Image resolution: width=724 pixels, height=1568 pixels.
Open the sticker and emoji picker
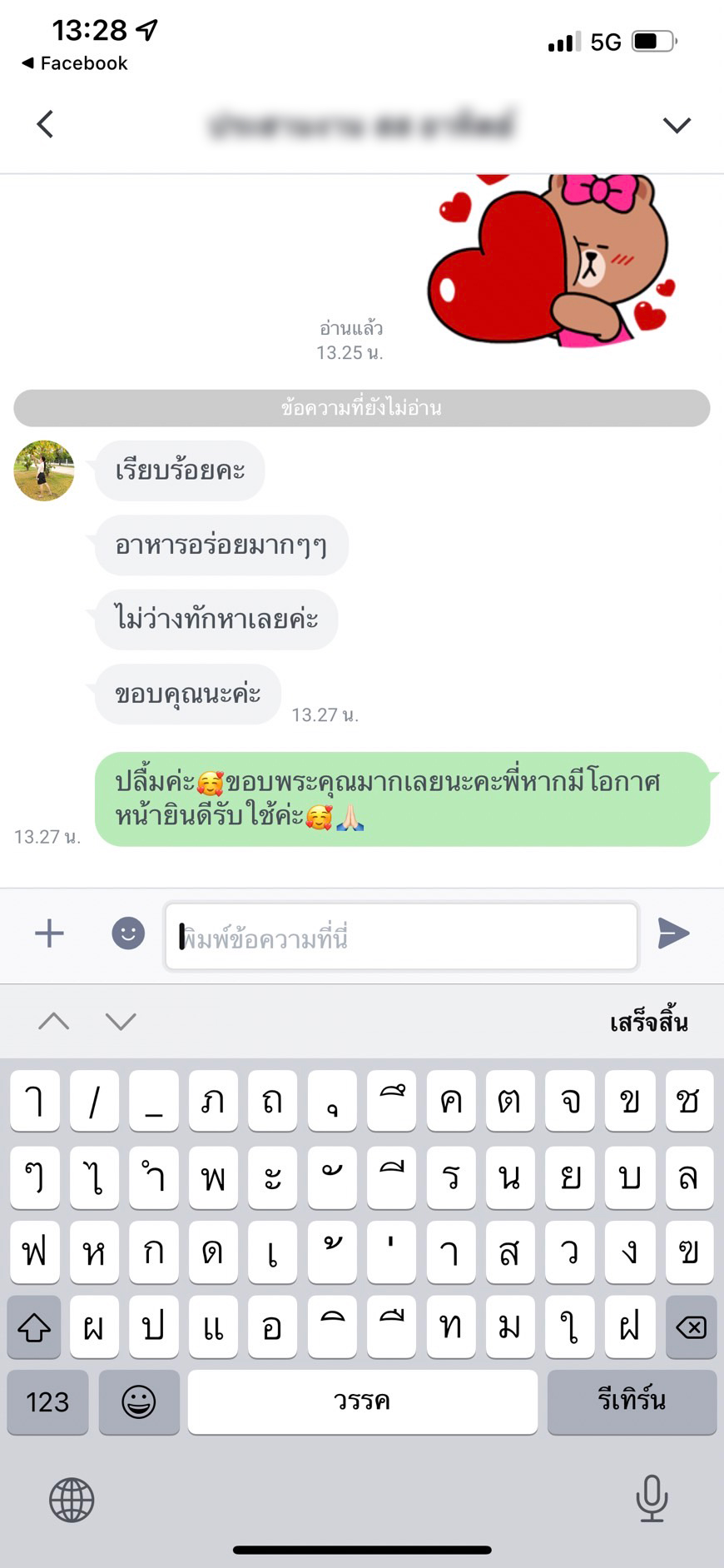point(128,933)
